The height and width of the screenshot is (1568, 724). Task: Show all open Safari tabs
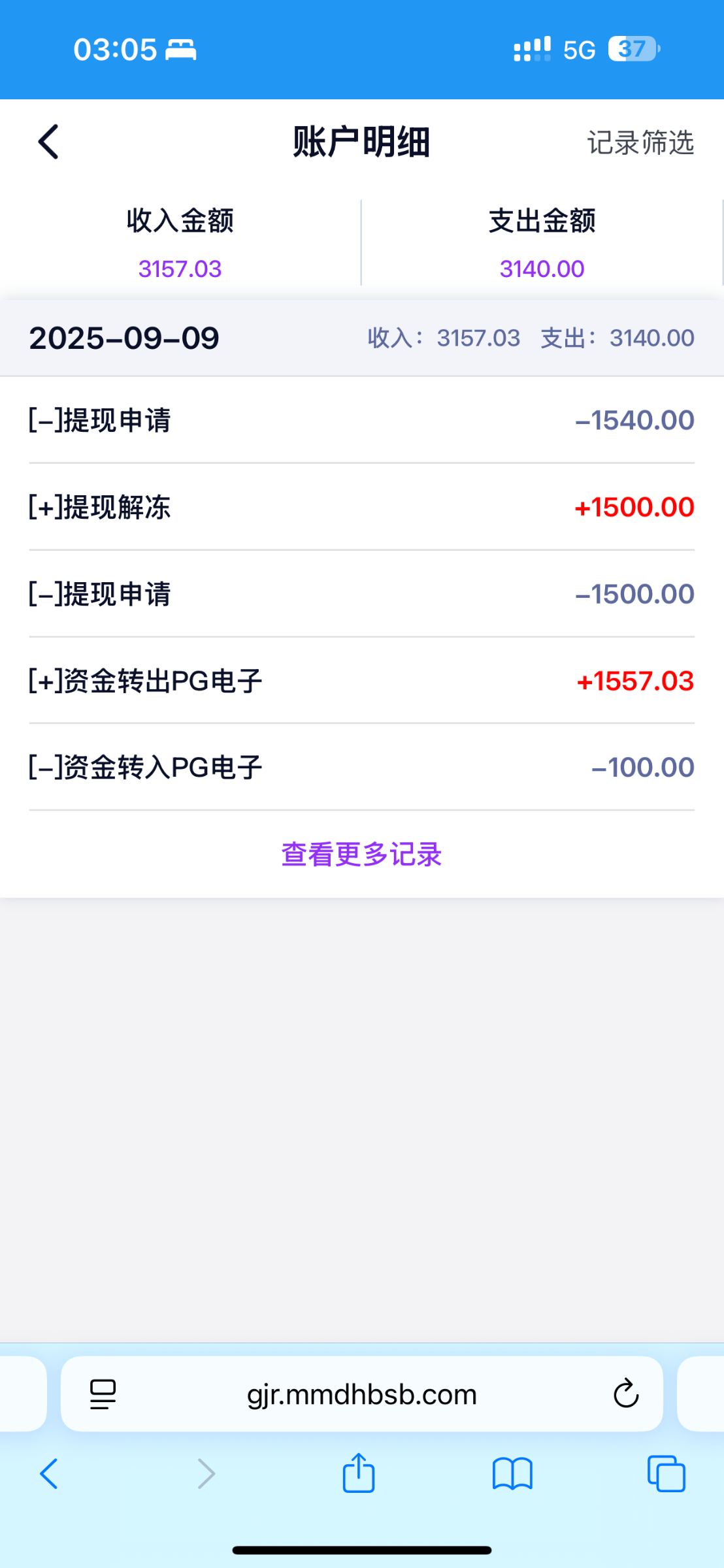666,1474
